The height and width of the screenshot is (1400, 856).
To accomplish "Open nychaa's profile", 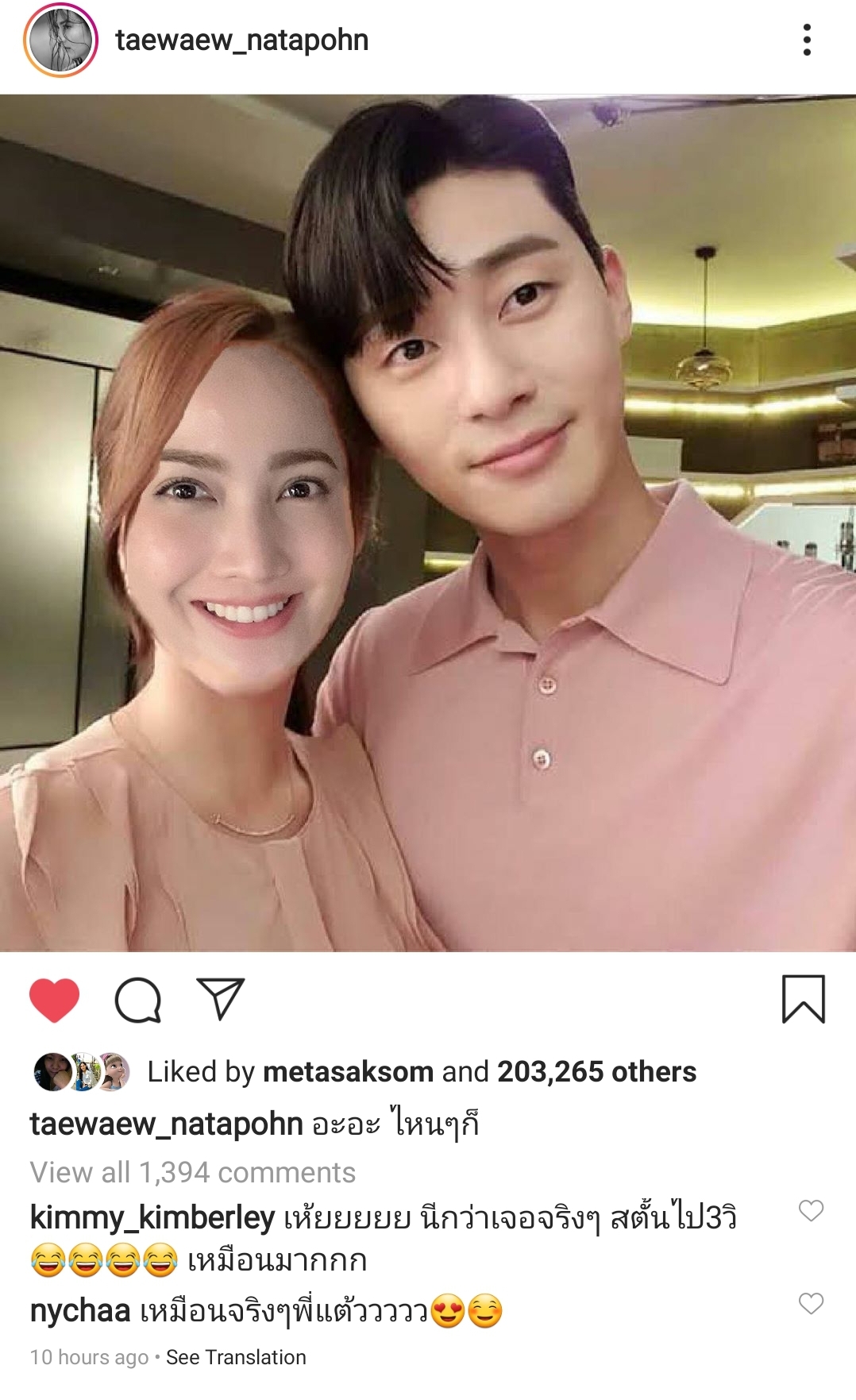I will tap(80, 1311).
